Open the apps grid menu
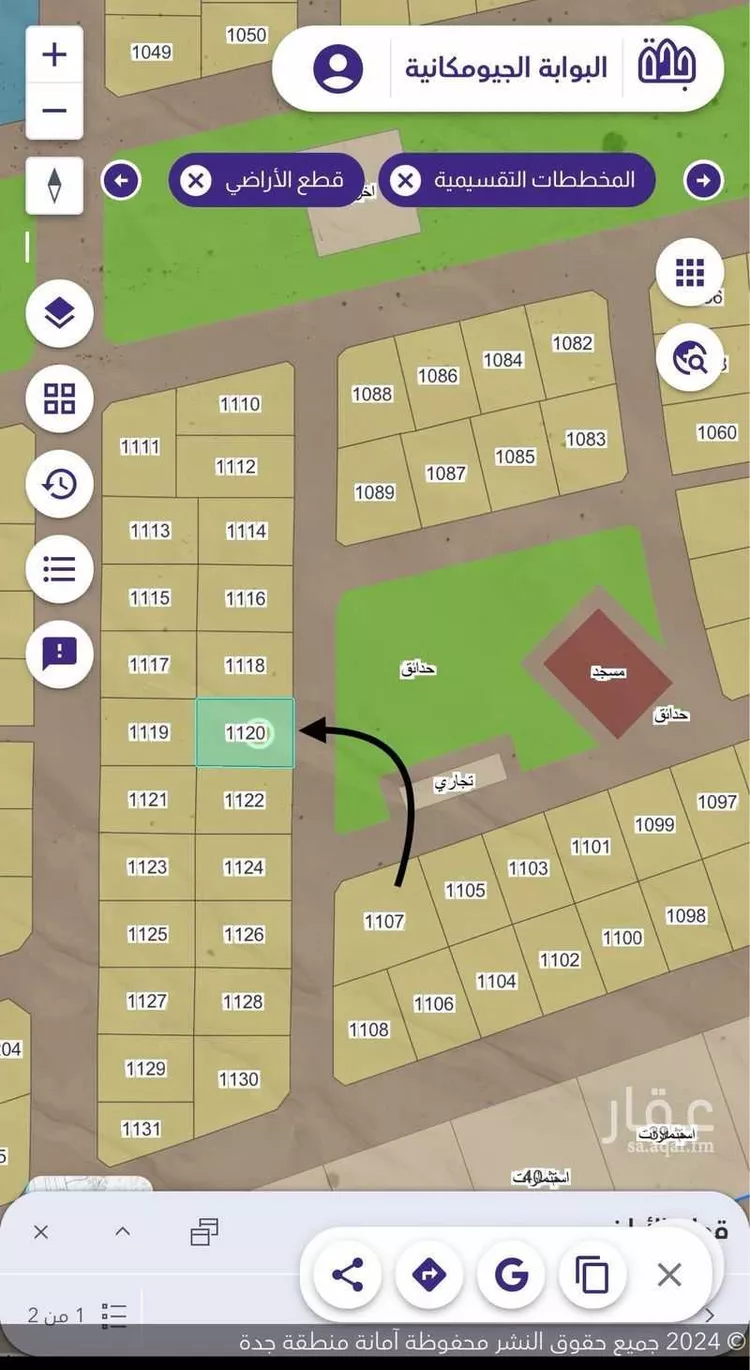The width and height of the screenshot is (750, 1370). click(x=690, y=272)
